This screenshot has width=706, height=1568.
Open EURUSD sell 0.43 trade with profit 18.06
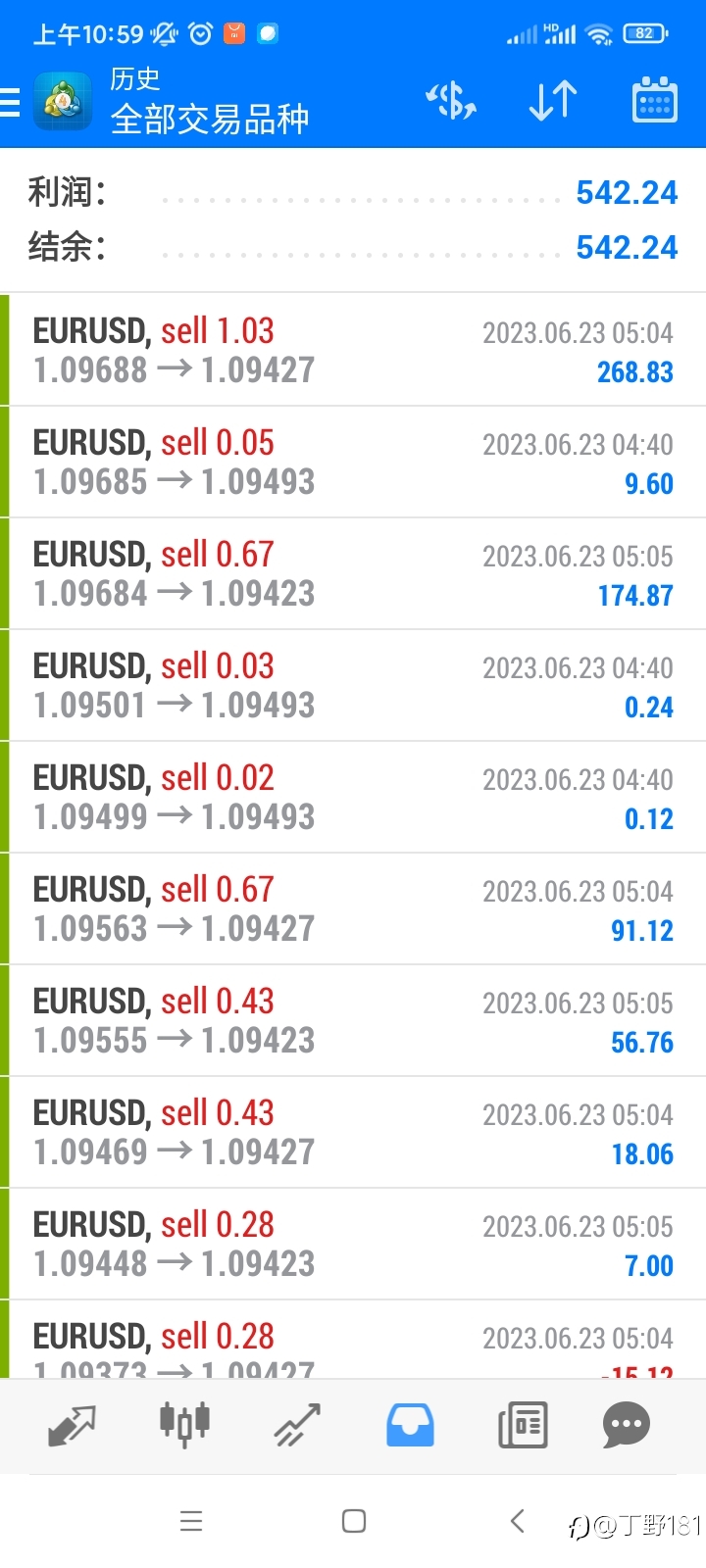[x=353, y=1132]
